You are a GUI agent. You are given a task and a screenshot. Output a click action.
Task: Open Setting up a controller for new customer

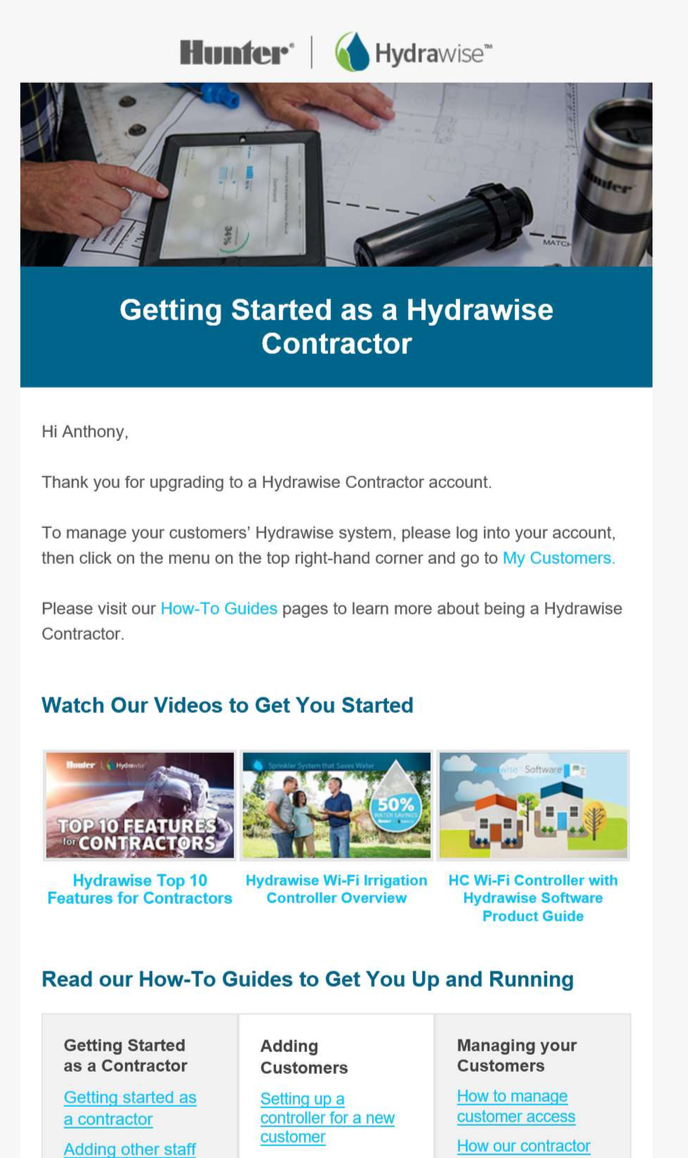point(327,1118)
